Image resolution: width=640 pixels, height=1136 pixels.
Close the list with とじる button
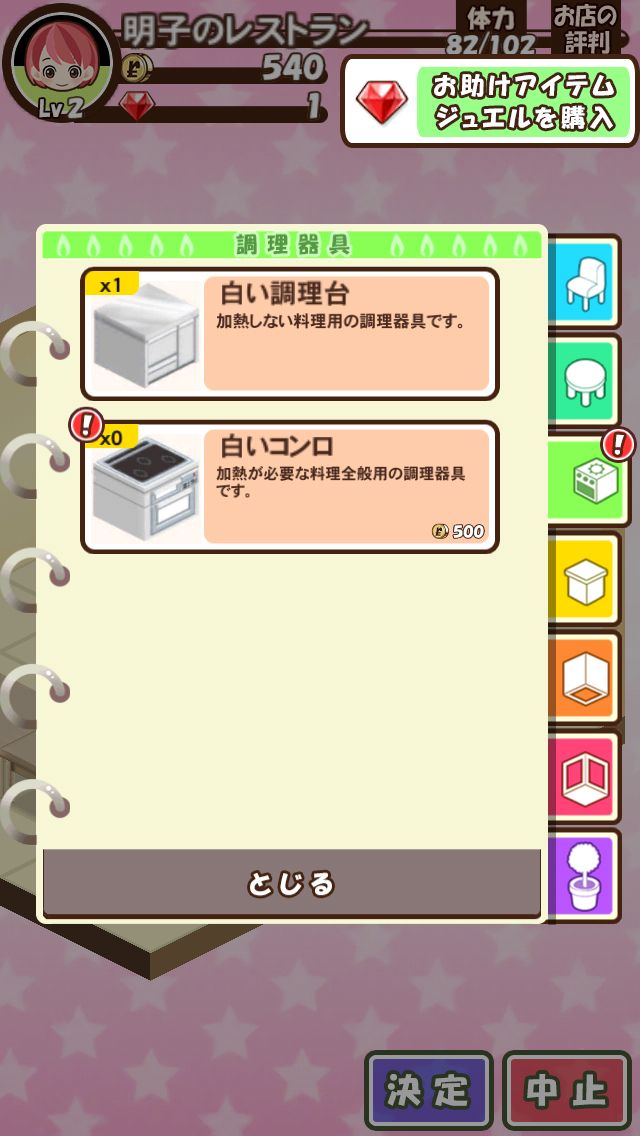(291, 883)
